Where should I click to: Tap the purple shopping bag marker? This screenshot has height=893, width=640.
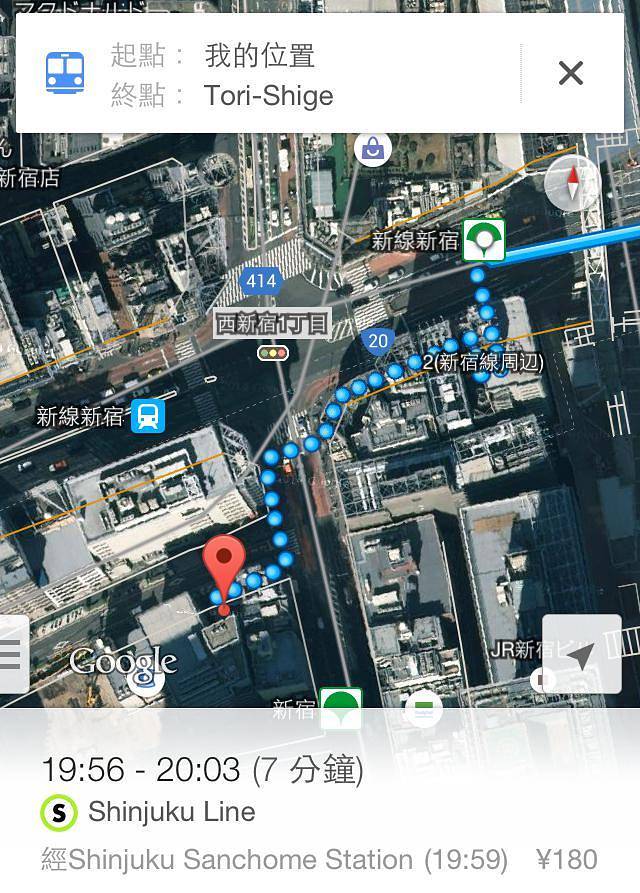(x=373, y=150)
